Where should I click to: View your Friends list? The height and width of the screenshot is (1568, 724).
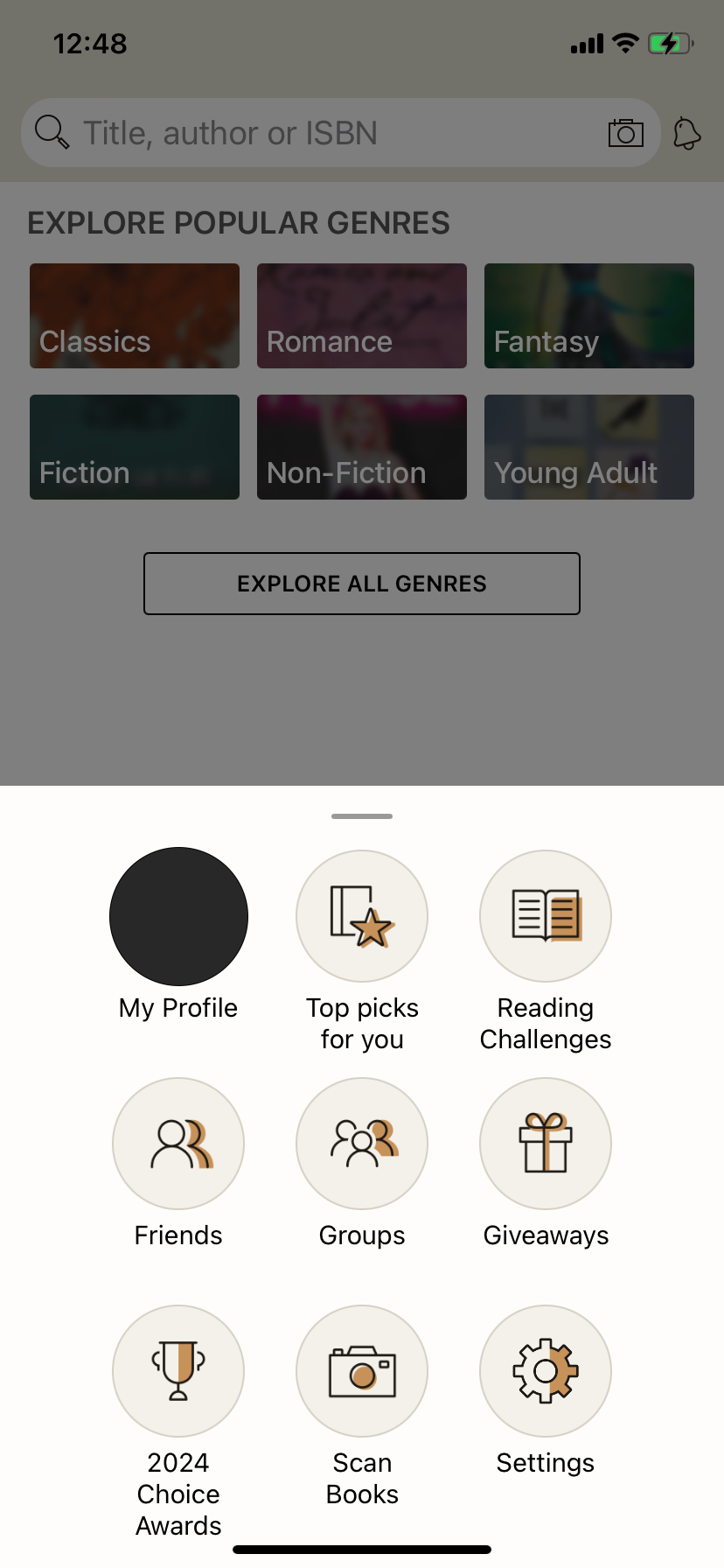(x=178, y=1144)
